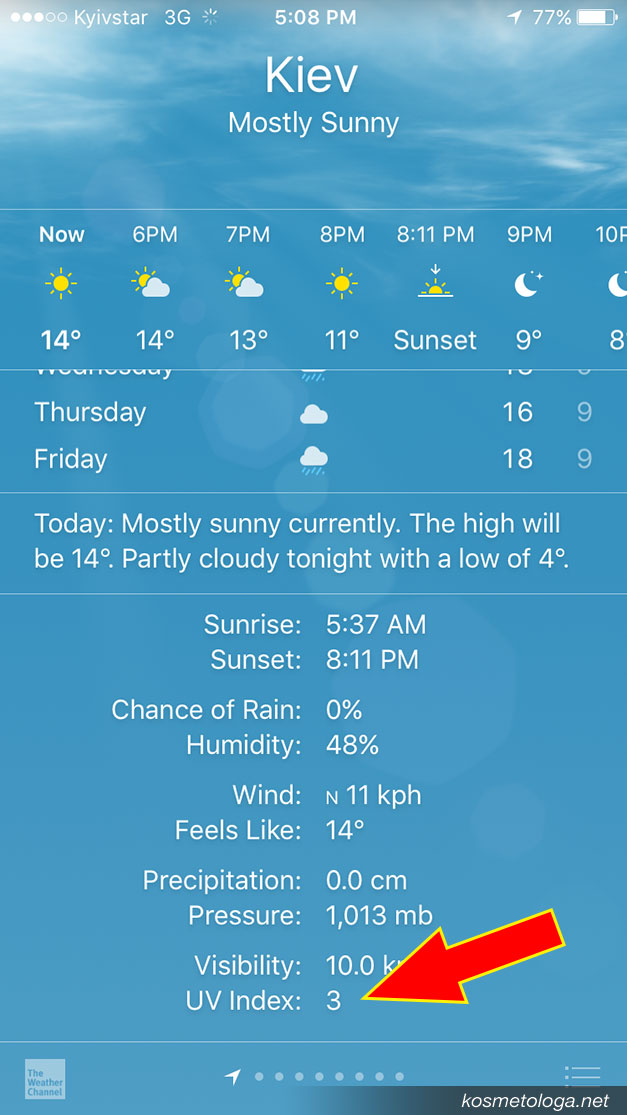Tap the page indicator dots
The image size is (627, 1115).
pyautogui.click(x=318, y=1077)
